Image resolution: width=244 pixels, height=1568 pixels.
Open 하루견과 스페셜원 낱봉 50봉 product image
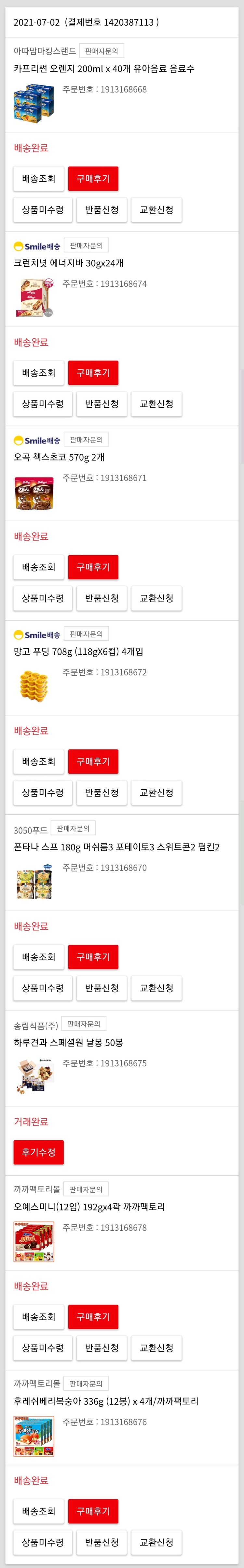(x=34, y=1076)
